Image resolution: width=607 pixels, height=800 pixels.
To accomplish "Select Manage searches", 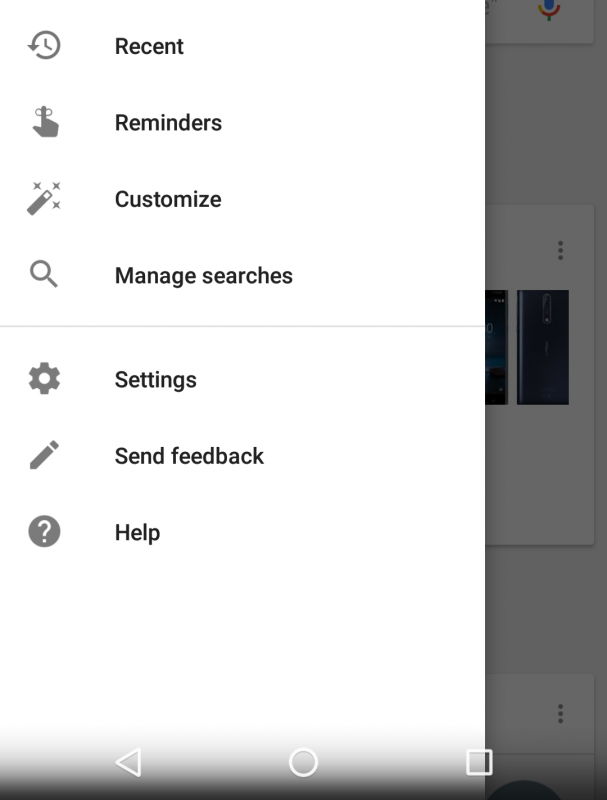I will pos(203,276).
